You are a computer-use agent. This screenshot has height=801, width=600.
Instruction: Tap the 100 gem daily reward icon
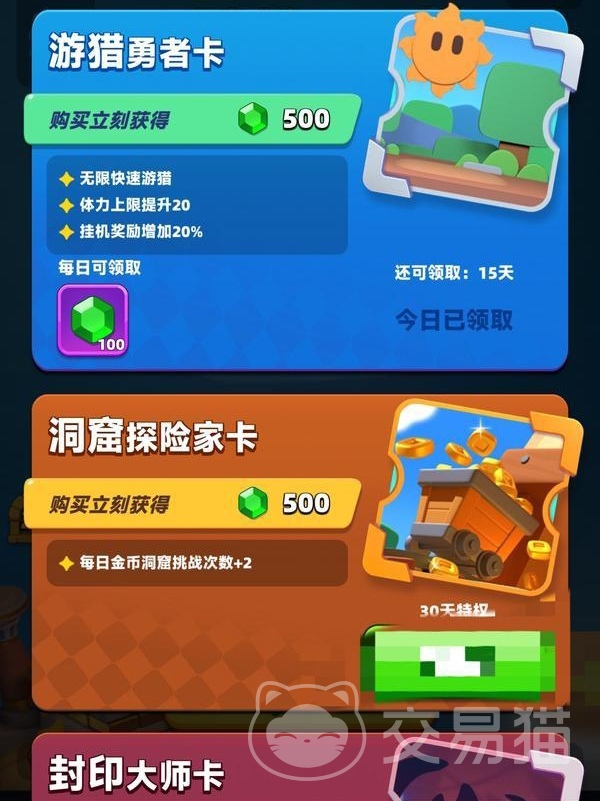93,320
